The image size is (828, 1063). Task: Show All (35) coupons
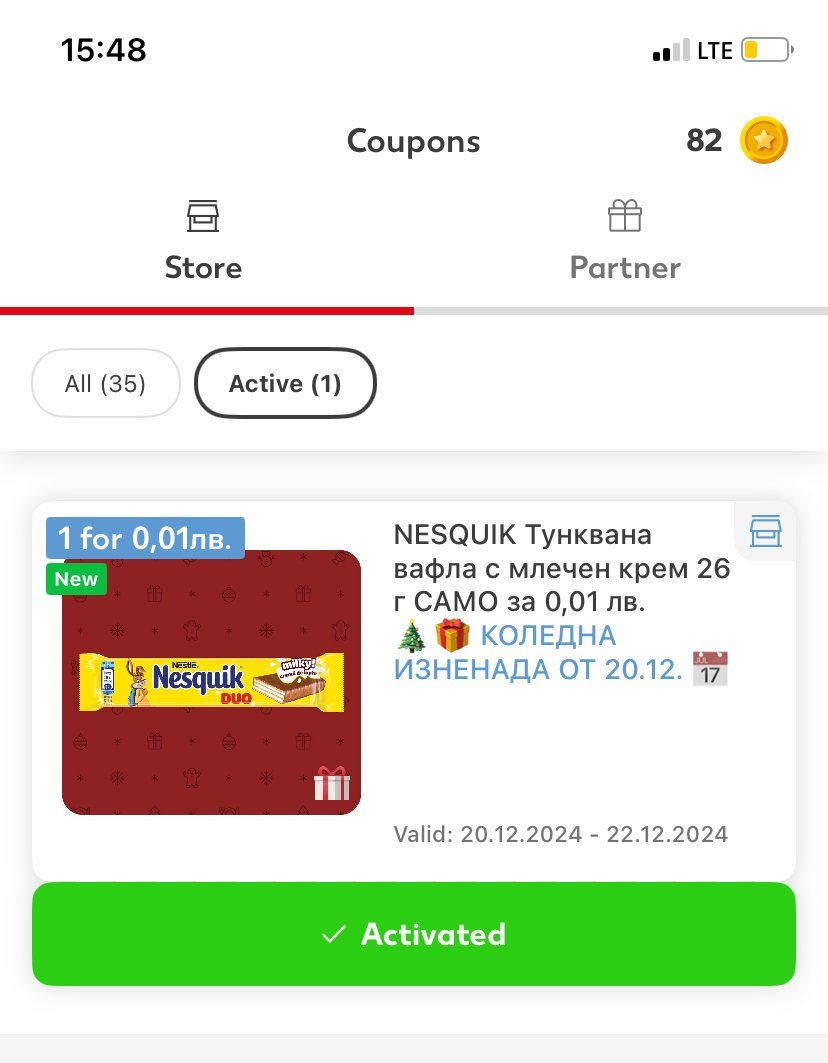[x=106, y=383]
